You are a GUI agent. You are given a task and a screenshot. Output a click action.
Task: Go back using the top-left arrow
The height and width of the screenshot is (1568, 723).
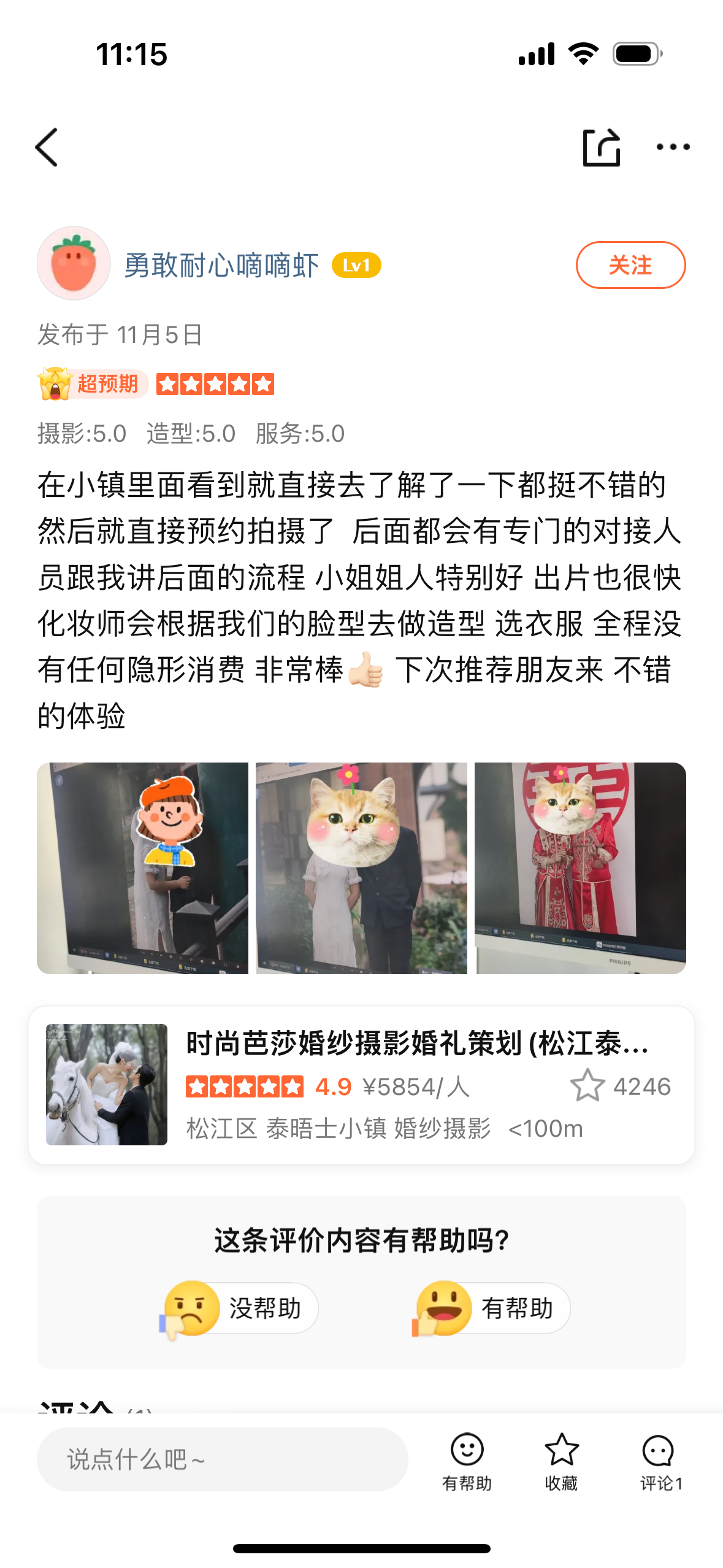click(47, 147)
